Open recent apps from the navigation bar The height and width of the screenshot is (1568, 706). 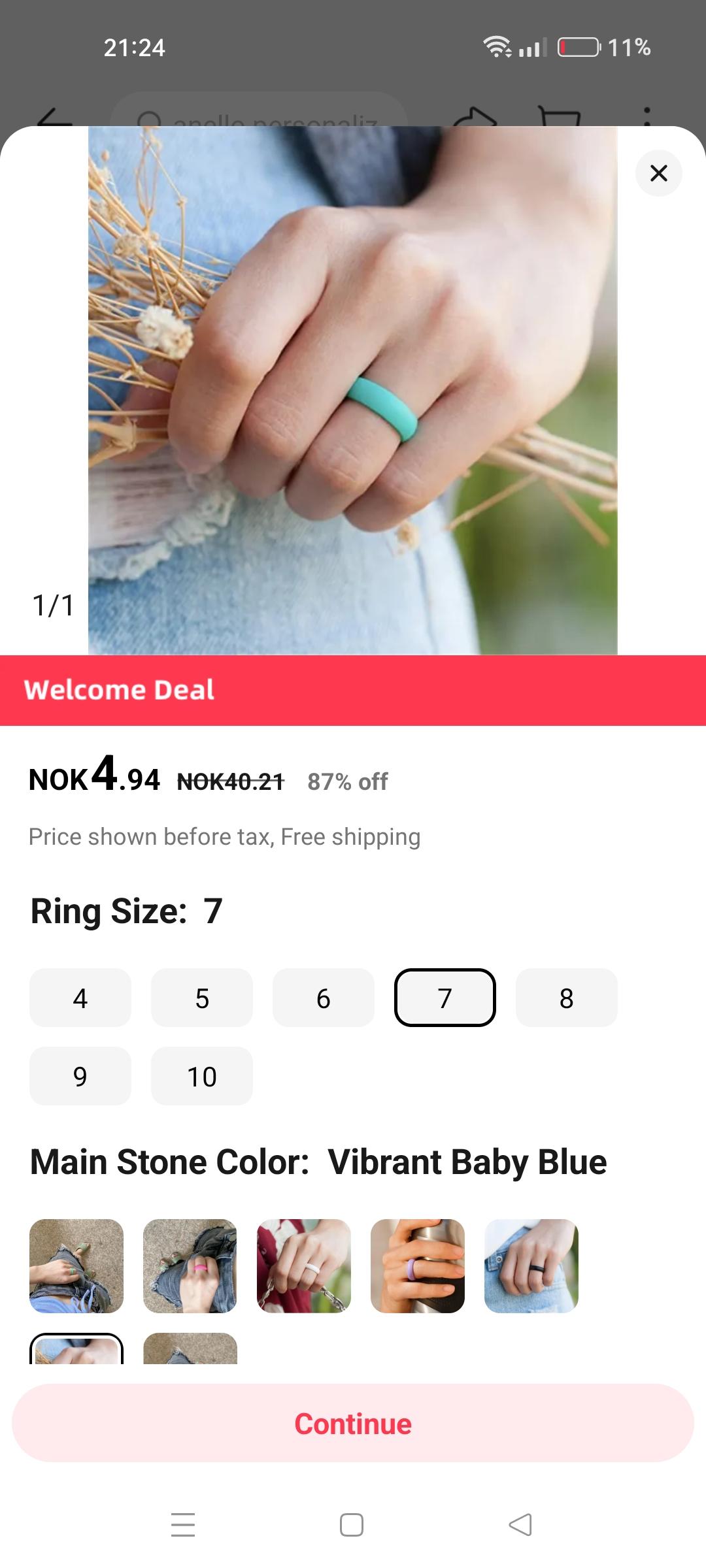click(183, 1525)
